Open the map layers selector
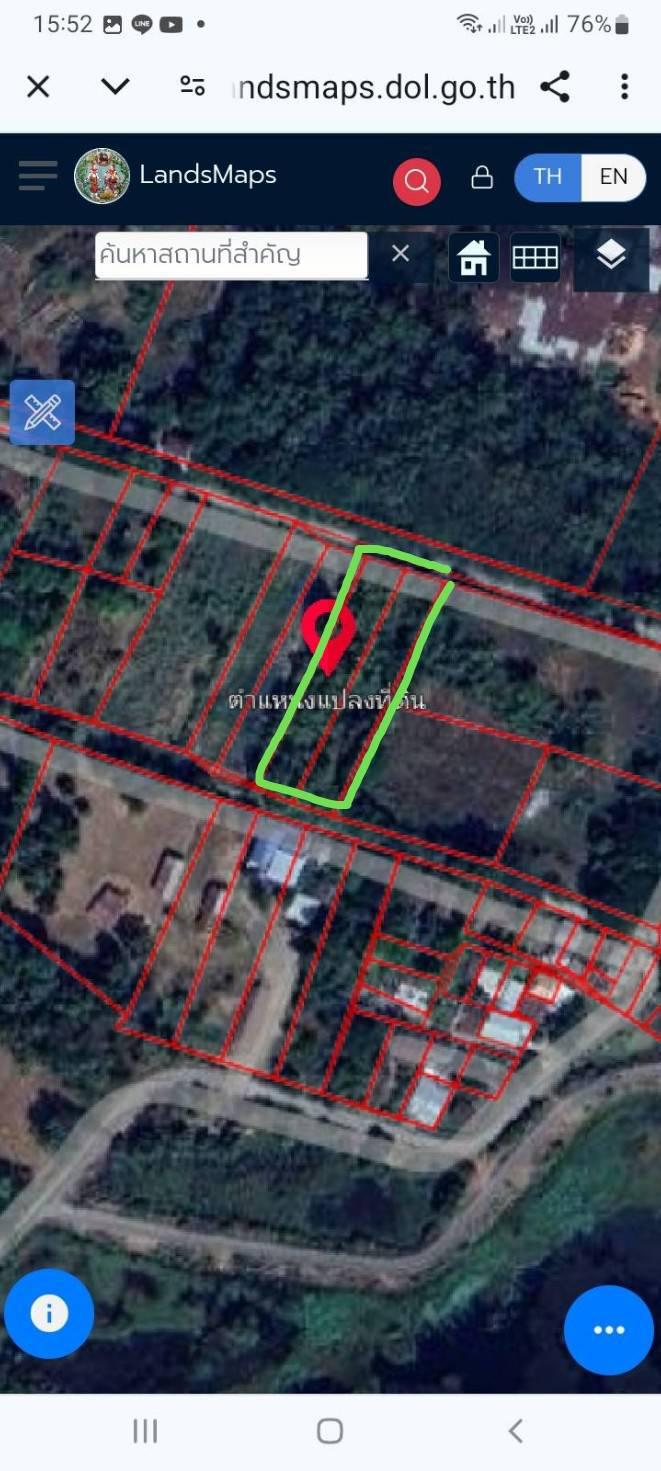The image size is (661, 1471). coord(611,256)
